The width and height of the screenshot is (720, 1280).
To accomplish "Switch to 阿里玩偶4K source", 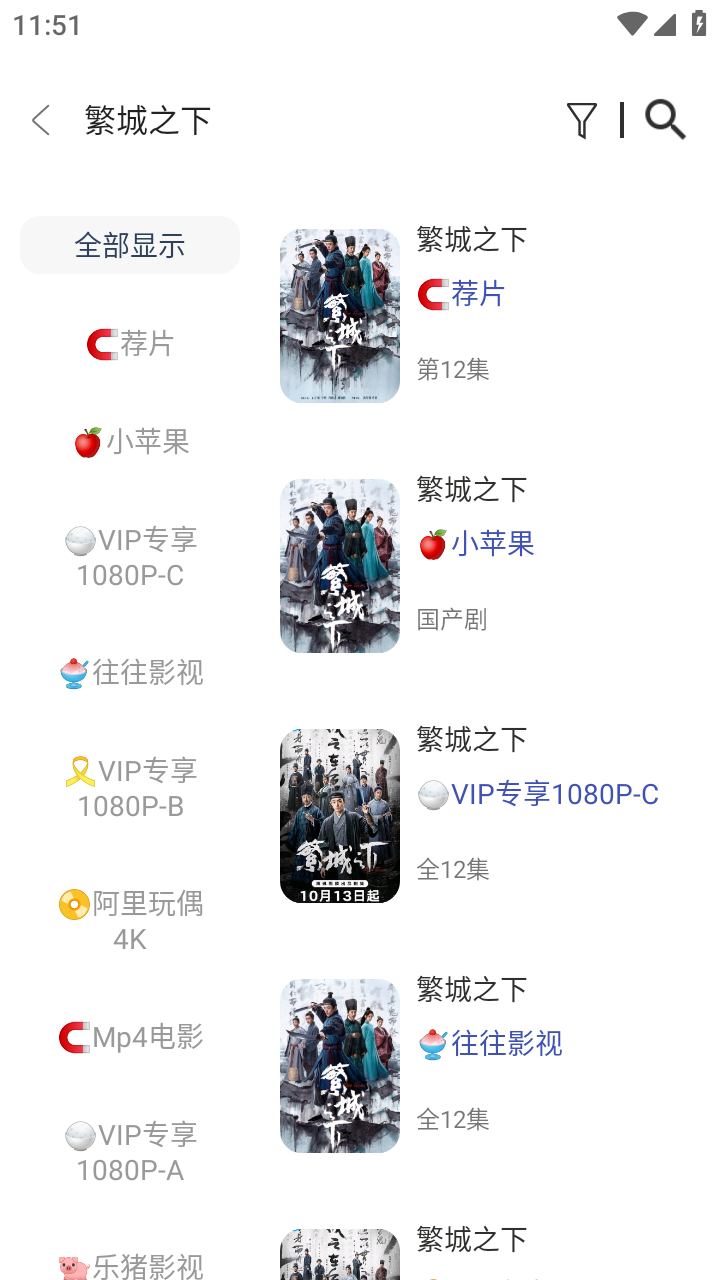I will pyautogui.click(x=130, y=921).
